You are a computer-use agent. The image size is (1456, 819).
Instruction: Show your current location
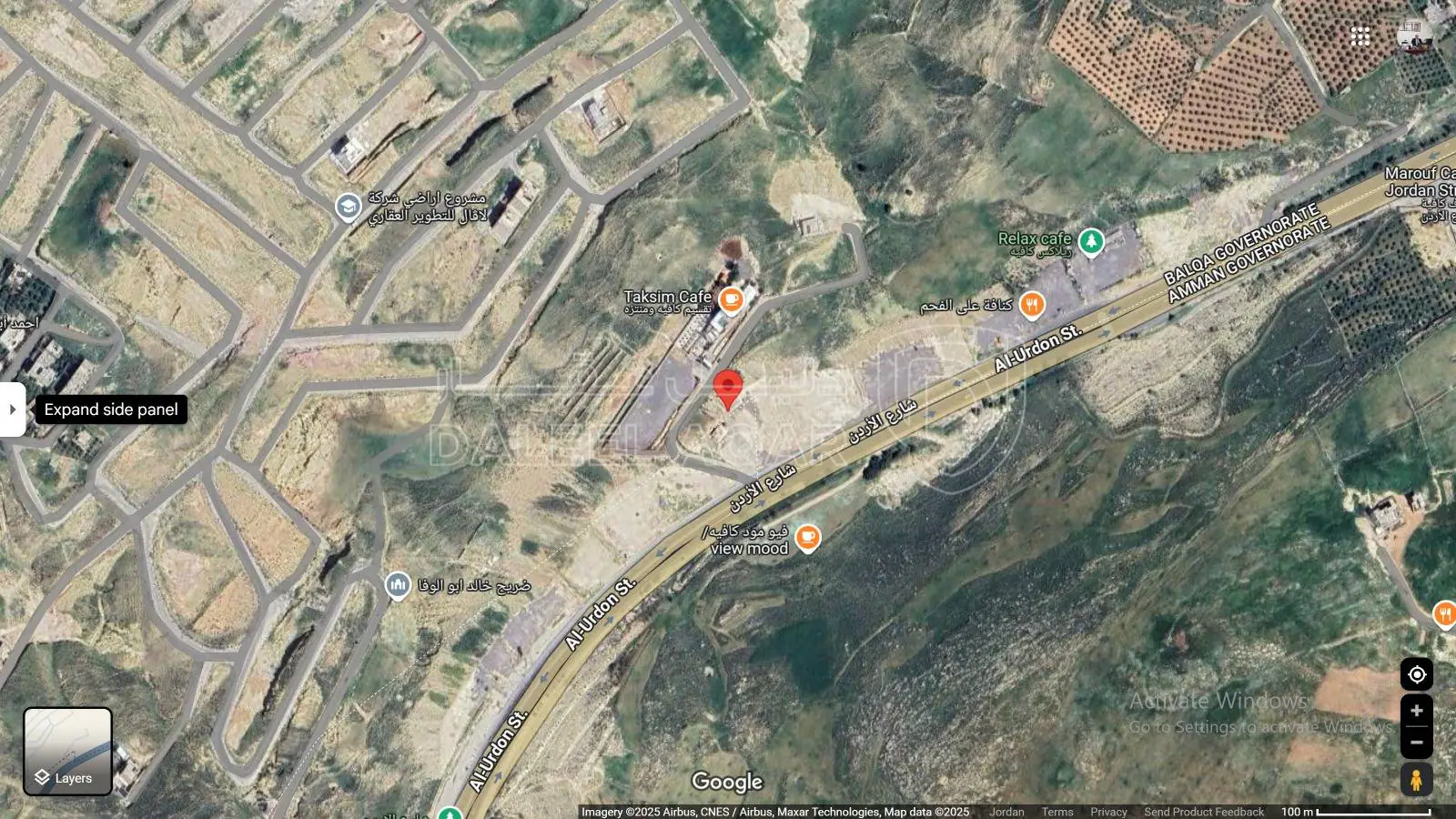1416,674
